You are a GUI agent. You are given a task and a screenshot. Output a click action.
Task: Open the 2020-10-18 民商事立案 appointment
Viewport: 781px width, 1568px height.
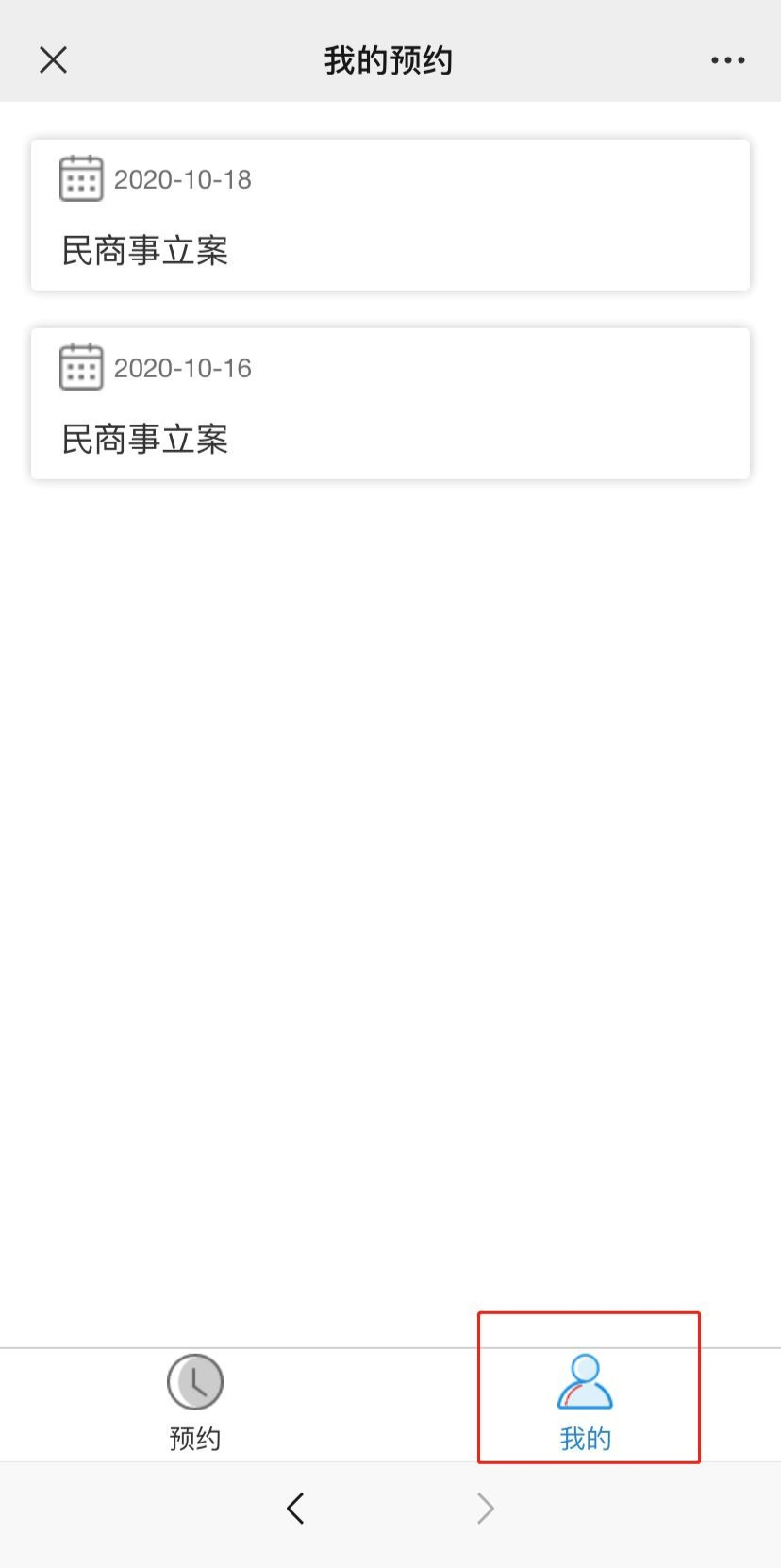(x=390, y=215)
